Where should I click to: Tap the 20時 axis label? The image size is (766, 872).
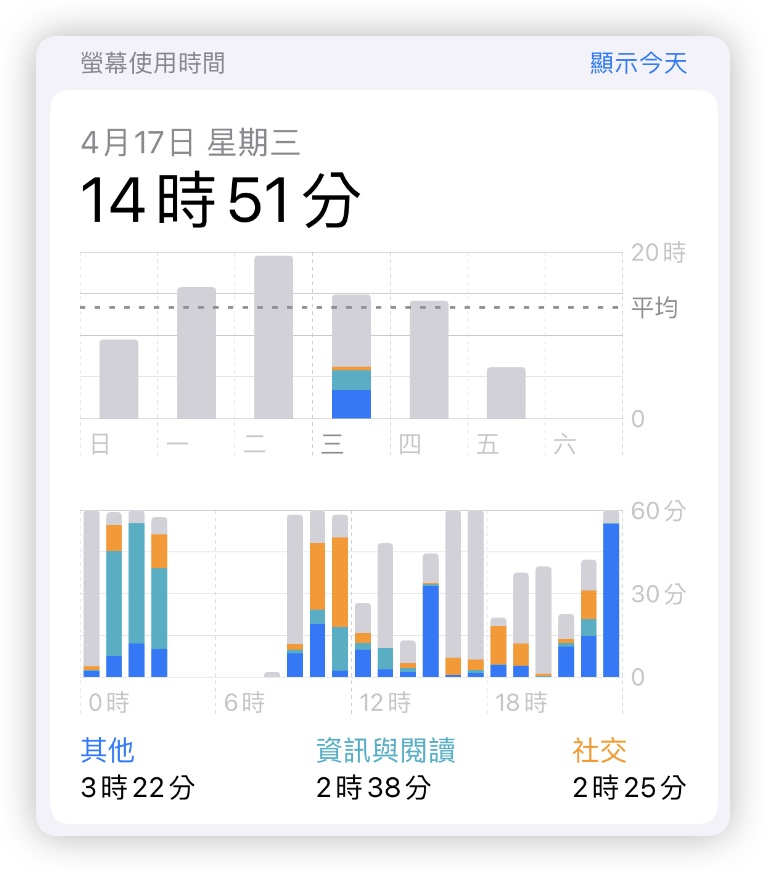pyautogui.click(x=658, y=253)
